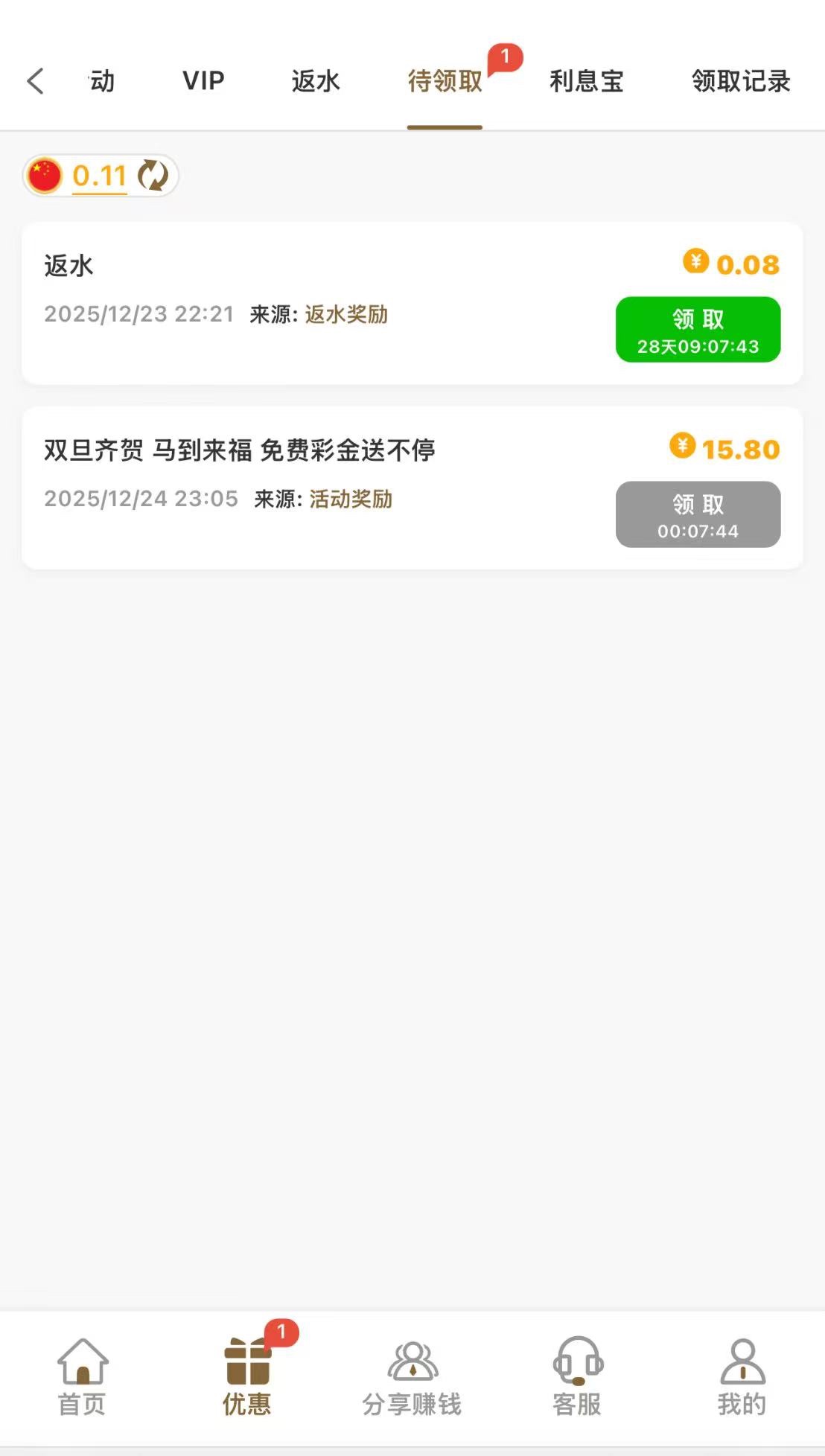Go back using the top-left arrow
This screenshot has height=1456, width=825.
pyautogui.click(x=35, y=81)
